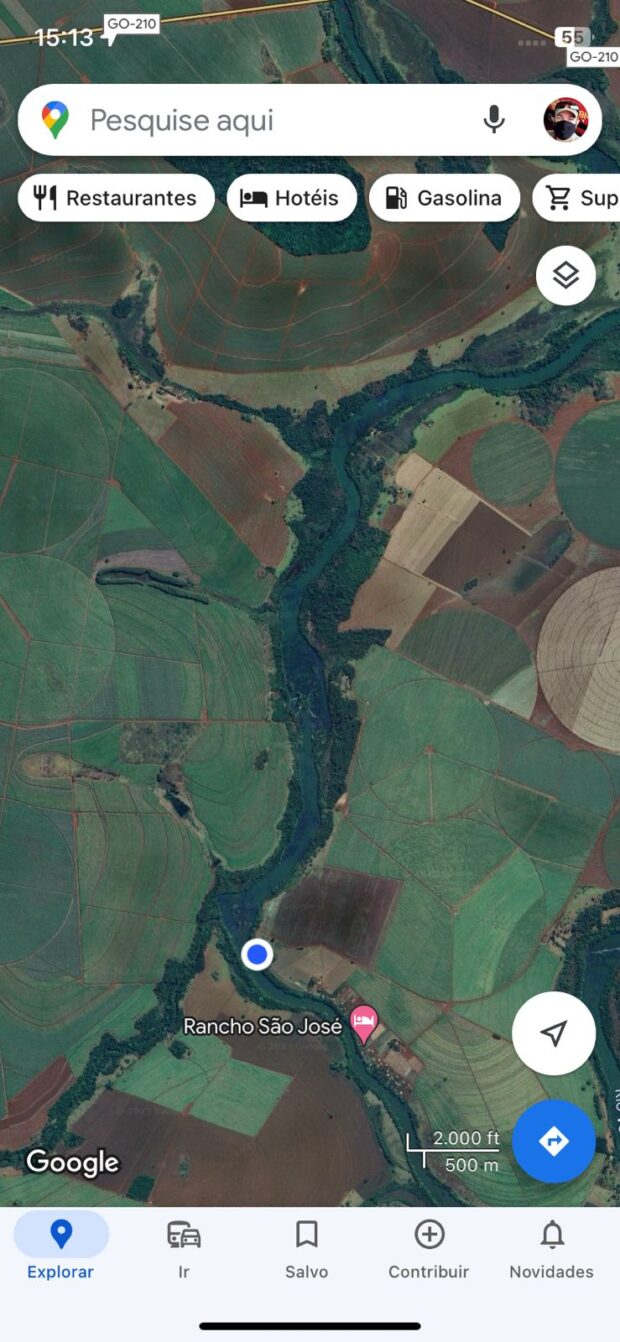
Task: Open the Contribuir tab
Action: coord(429,1247)
